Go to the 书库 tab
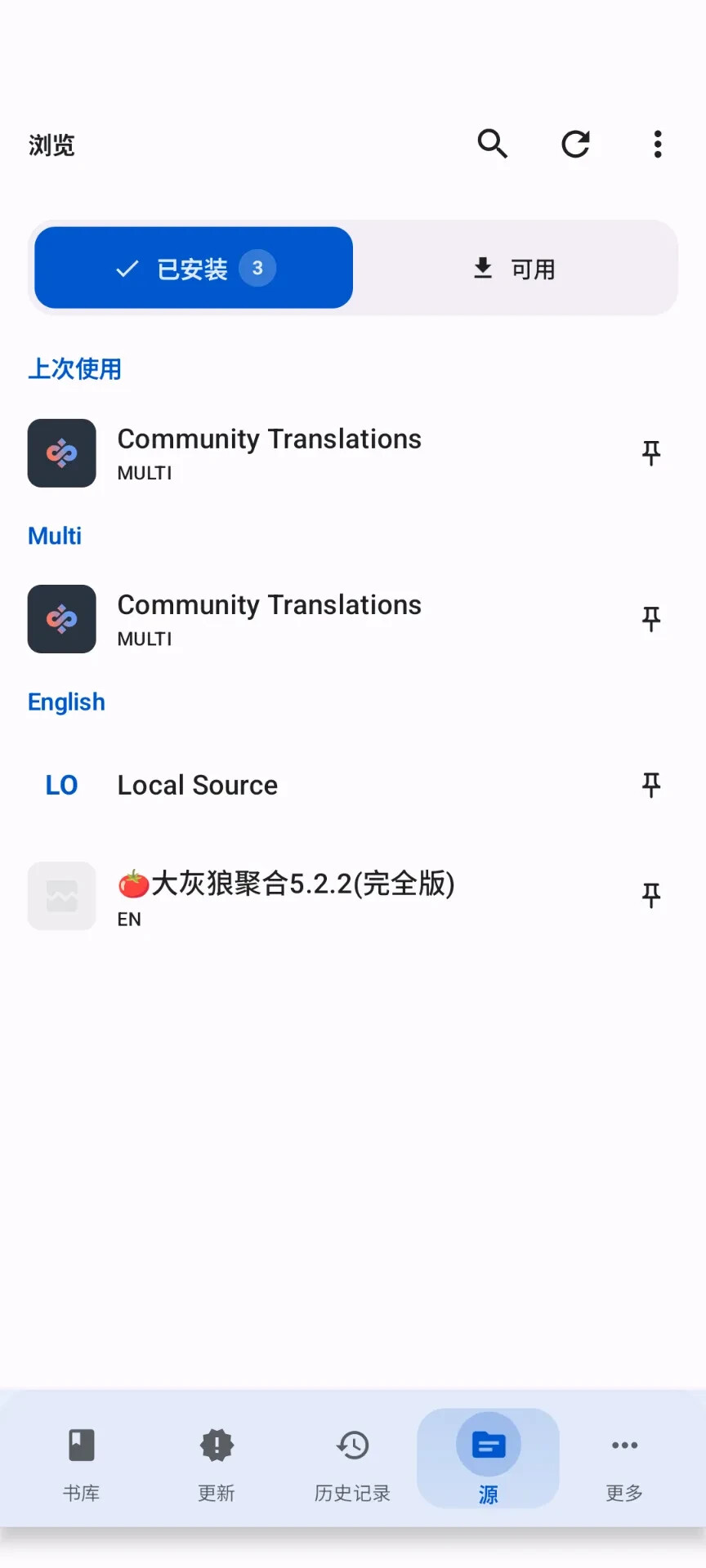Image resolution: width=706 pixels, height=1568 pixels. (81, 1461)
